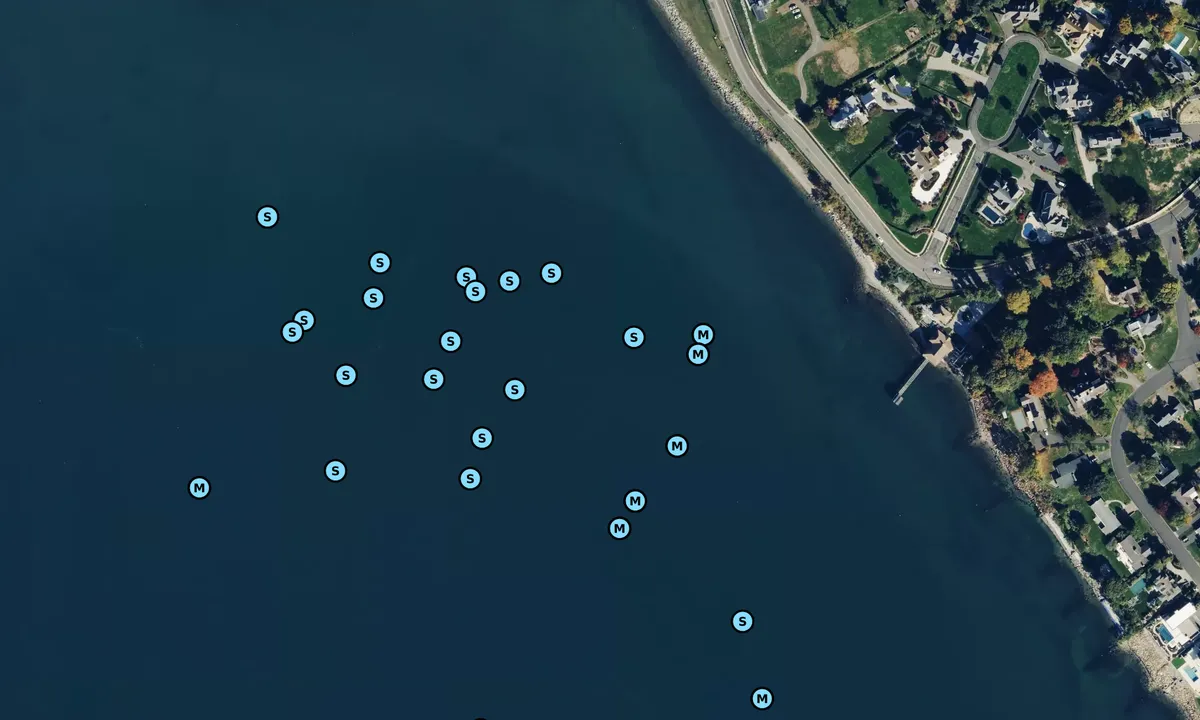Select the M marker at the bottom edge of the map
This screenshot has width=1200, height=720.
(x=762, y=698)
